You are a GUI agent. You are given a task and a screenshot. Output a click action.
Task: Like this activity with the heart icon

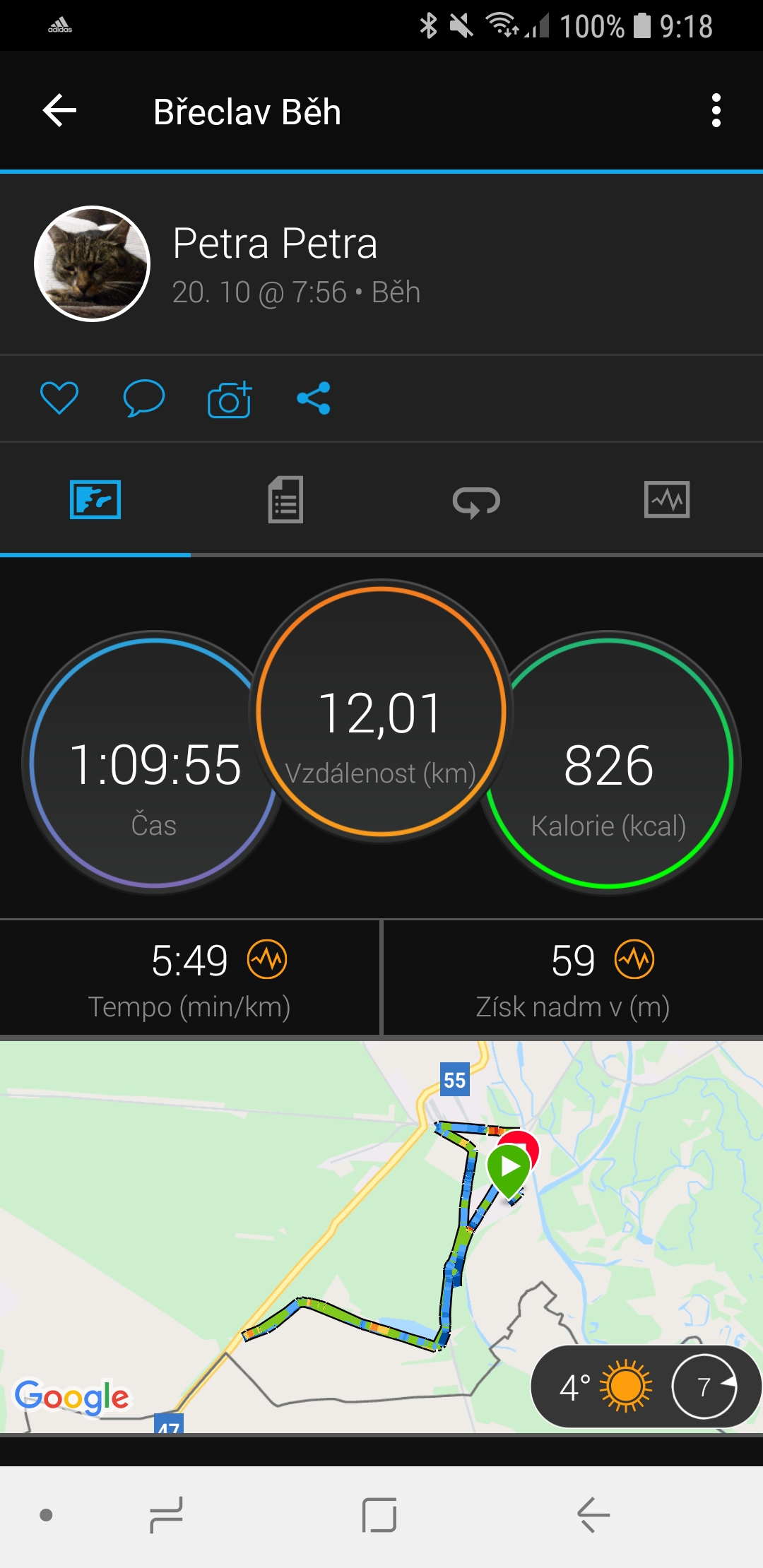pos(59,398)
